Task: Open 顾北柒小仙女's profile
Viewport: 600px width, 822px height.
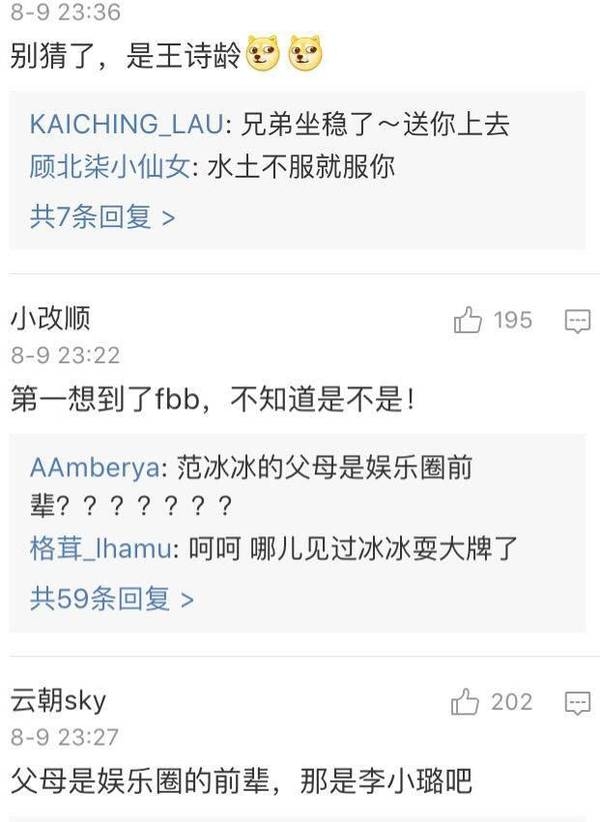Action: click(109, 166)
